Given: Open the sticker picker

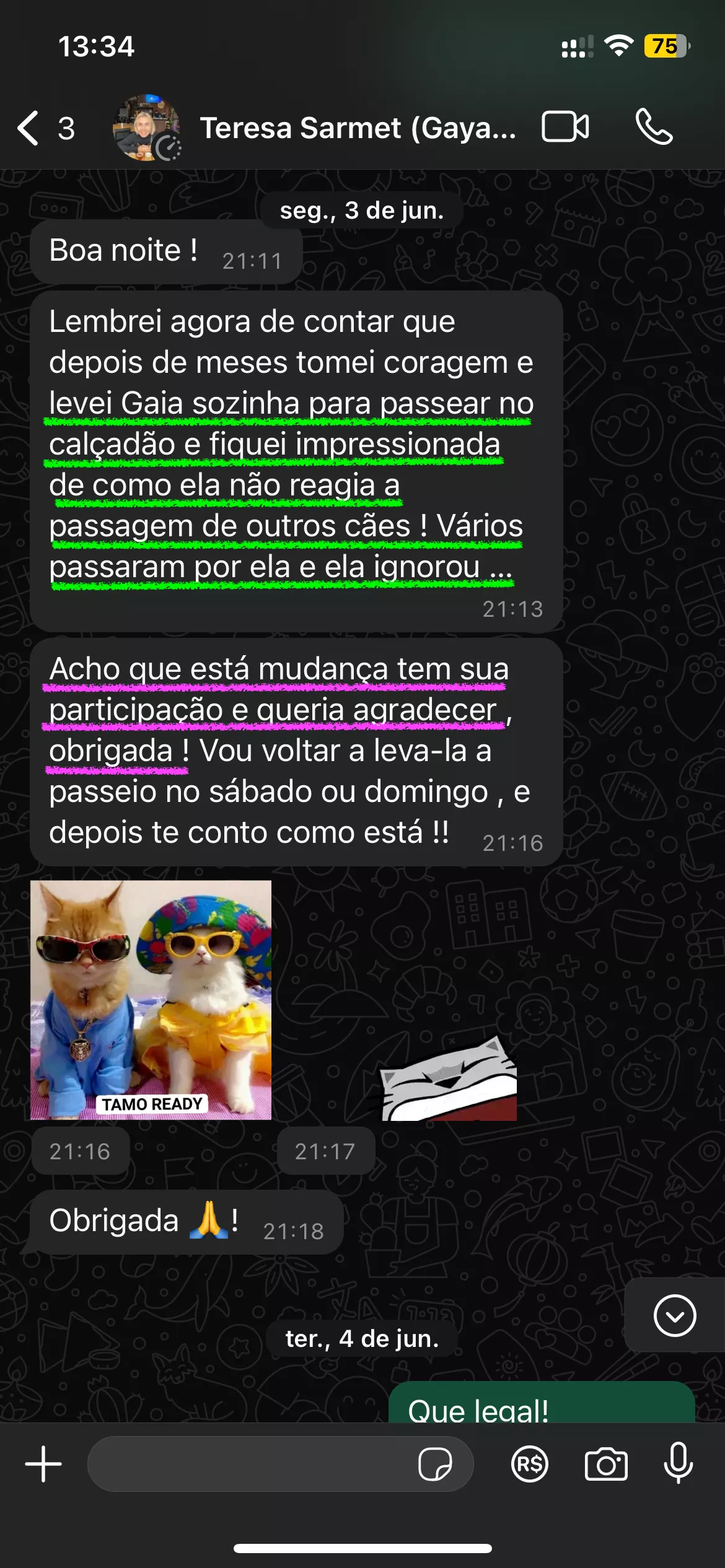Looking at the screenshot, I should click(435, 1464).
